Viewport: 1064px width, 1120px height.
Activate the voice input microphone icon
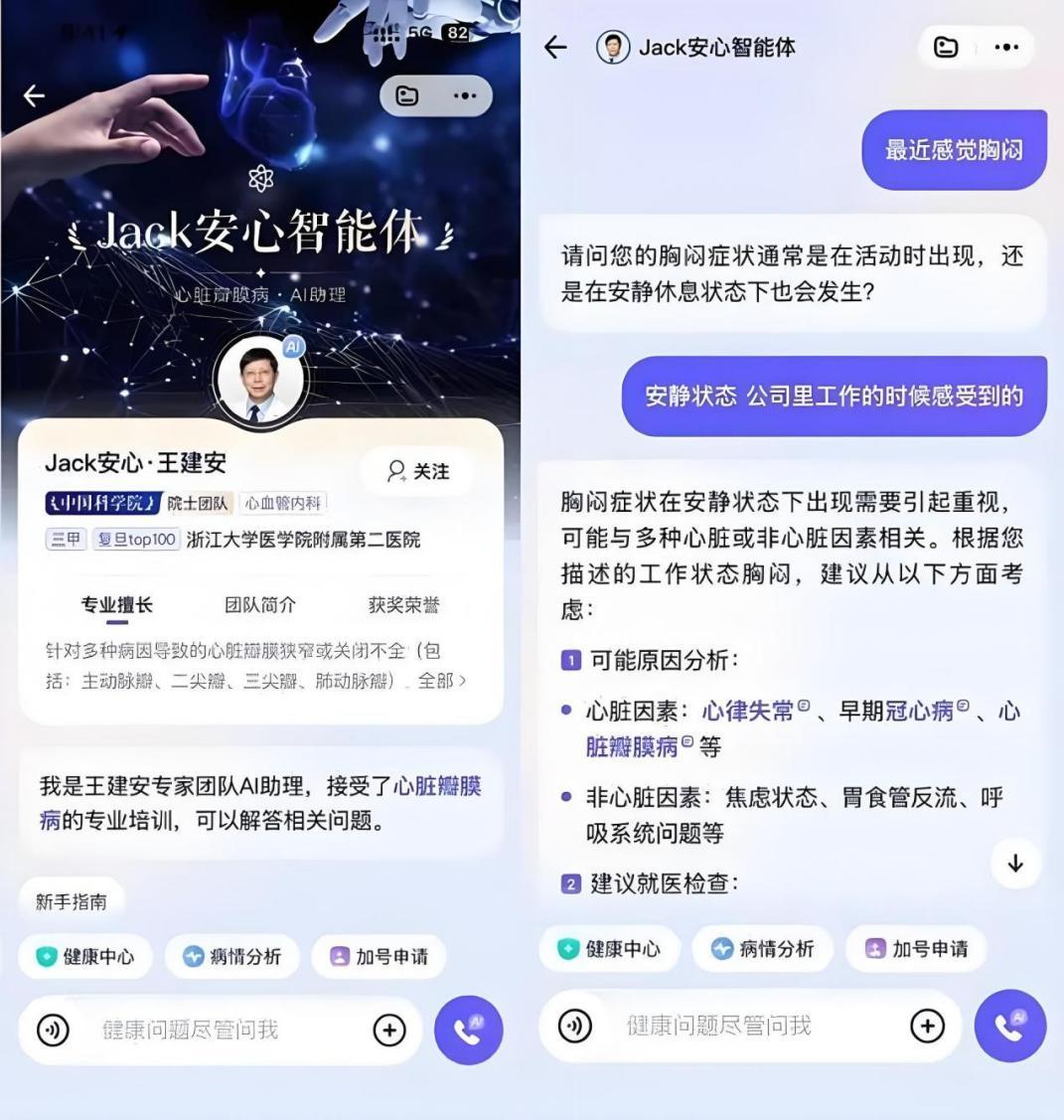click(52, 1031)
